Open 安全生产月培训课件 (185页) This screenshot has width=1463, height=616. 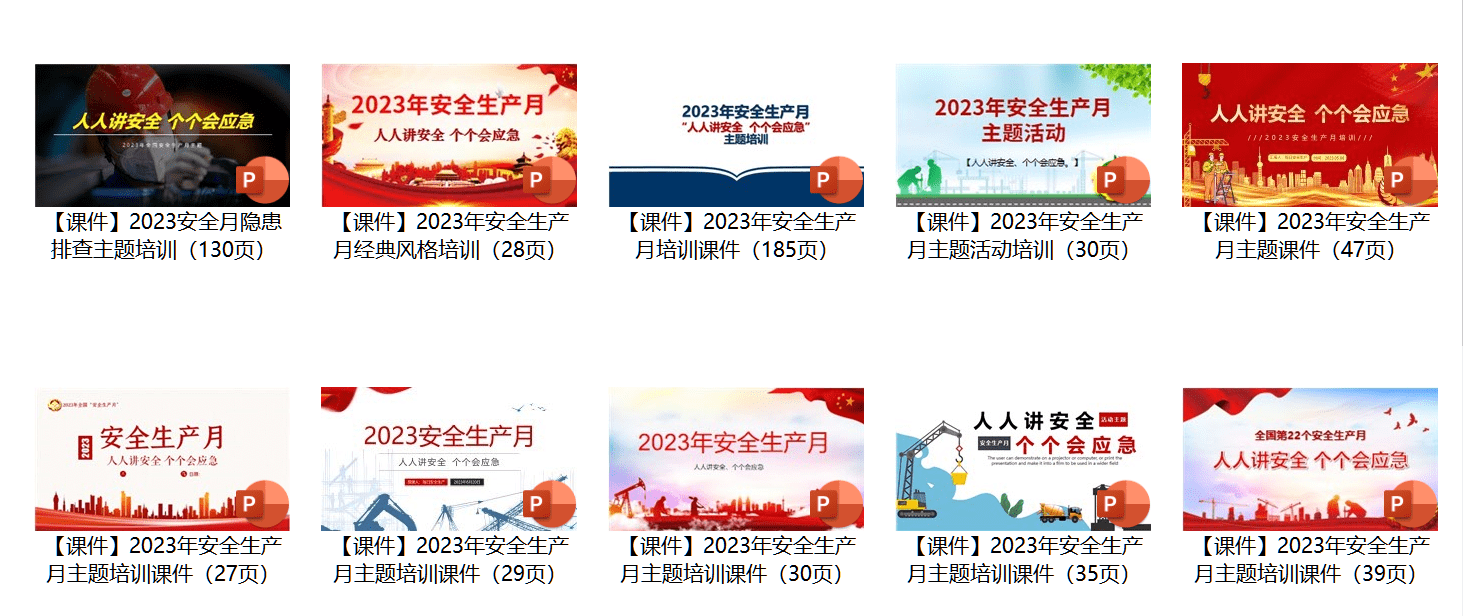[x=736, y=136]
